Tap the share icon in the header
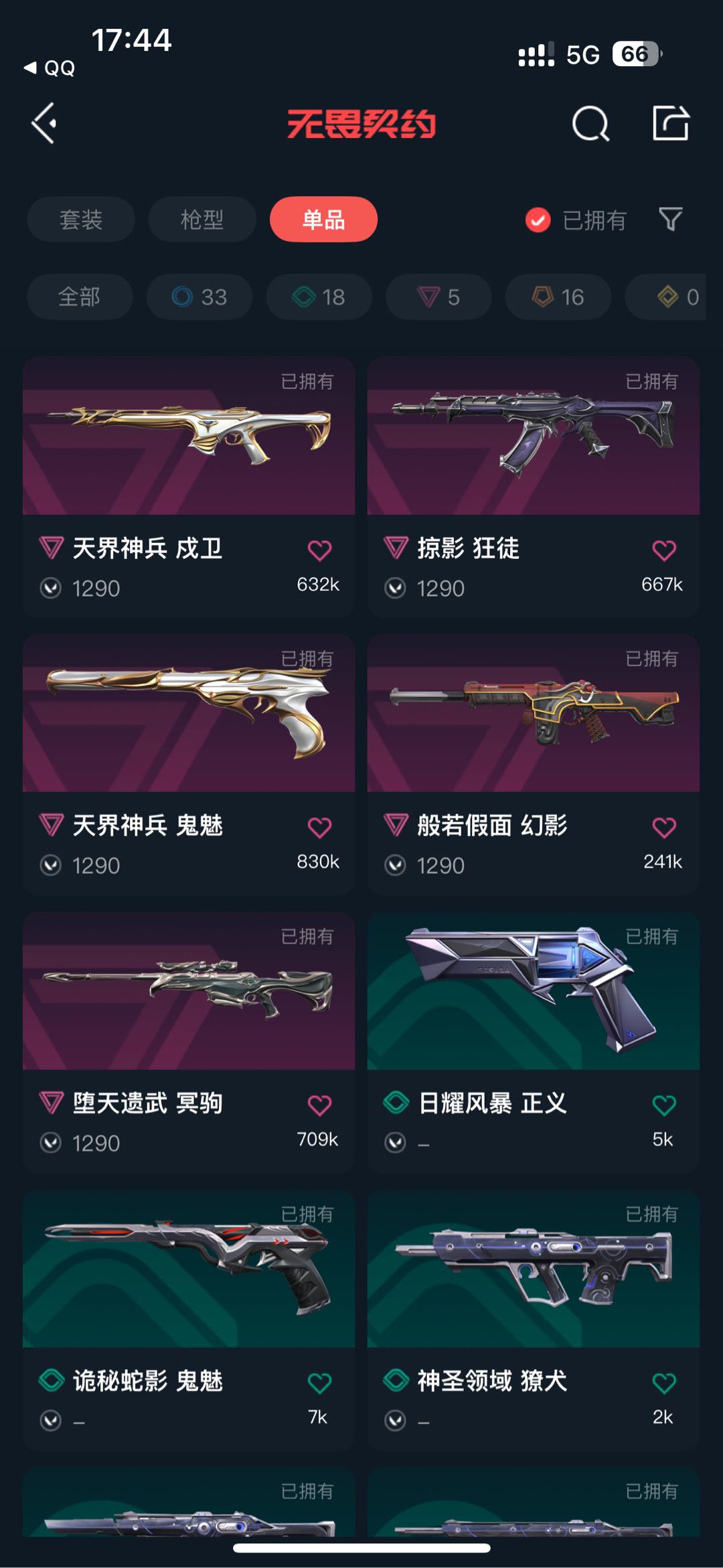Image resolution: width=723 pixels, height=1568 pixels. 671,123
